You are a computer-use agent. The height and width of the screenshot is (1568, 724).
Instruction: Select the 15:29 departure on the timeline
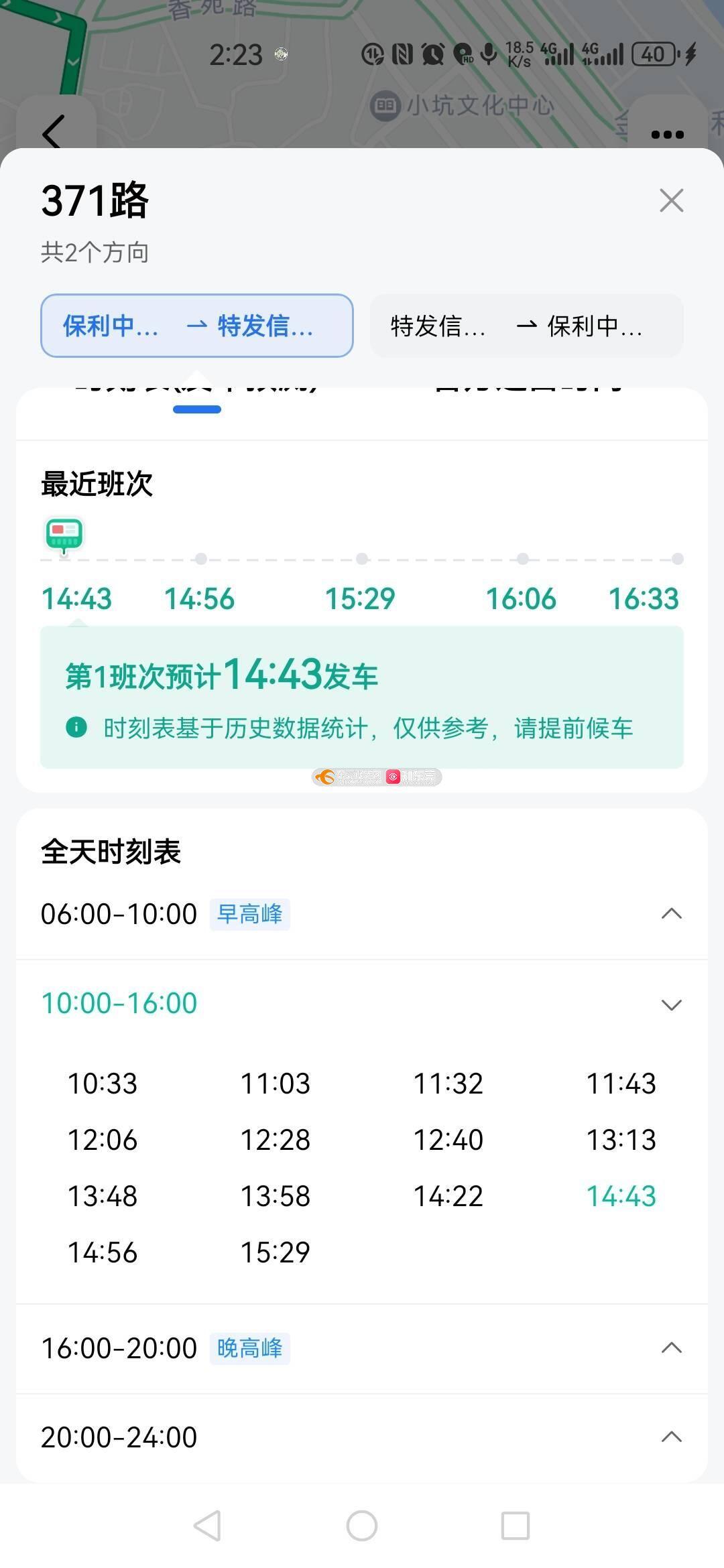point(361,598)
